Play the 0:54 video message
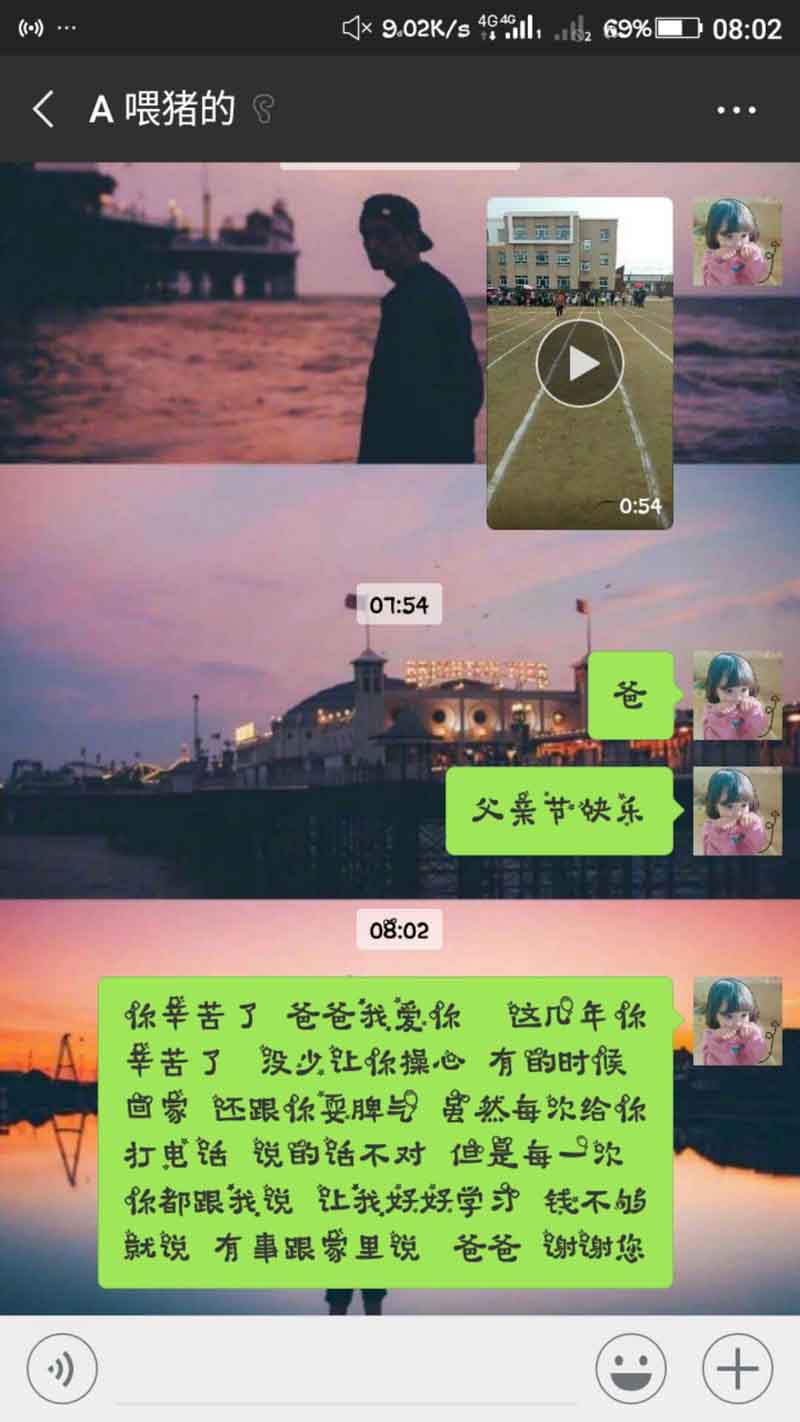 coord(580,363)
